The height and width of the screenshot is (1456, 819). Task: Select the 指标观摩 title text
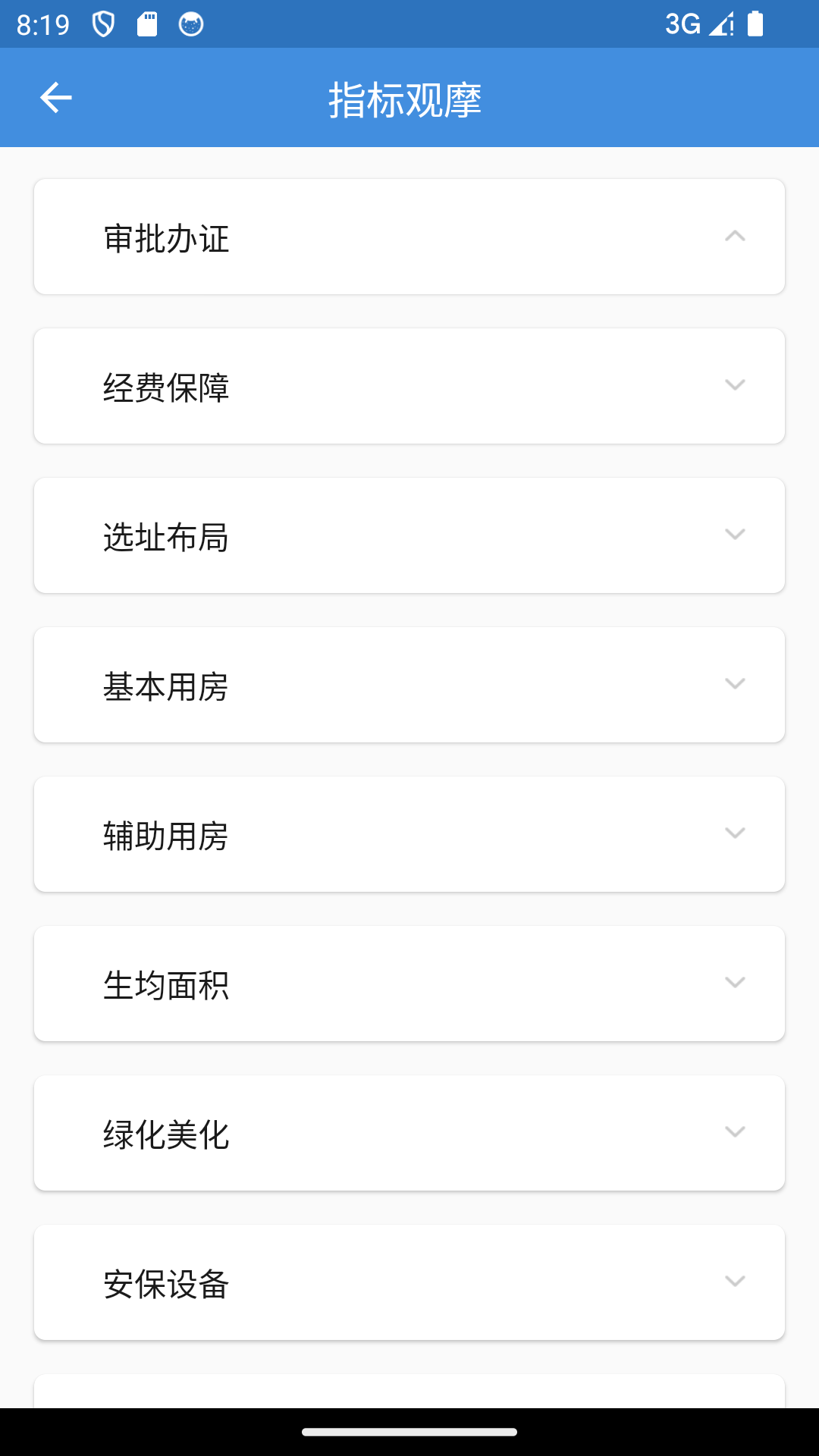409,98
